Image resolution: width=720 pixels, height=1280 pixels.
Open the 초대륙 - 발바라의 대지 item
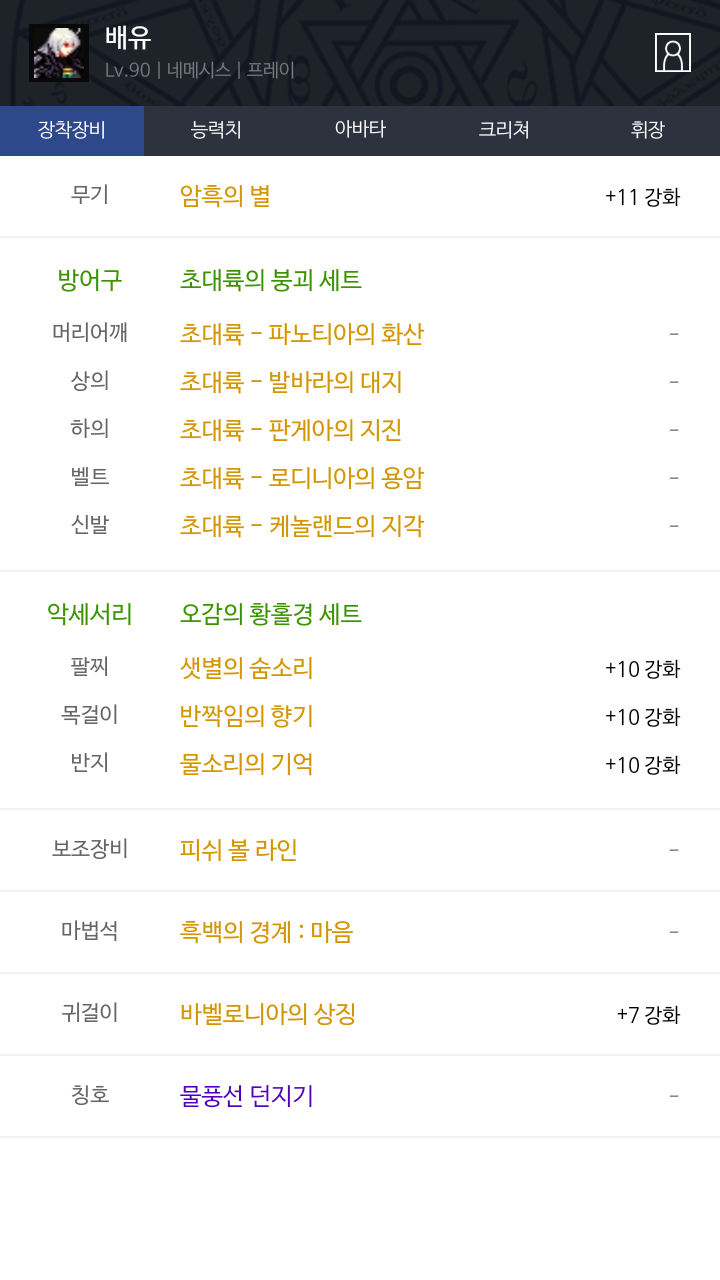click(x=291, y=382)
